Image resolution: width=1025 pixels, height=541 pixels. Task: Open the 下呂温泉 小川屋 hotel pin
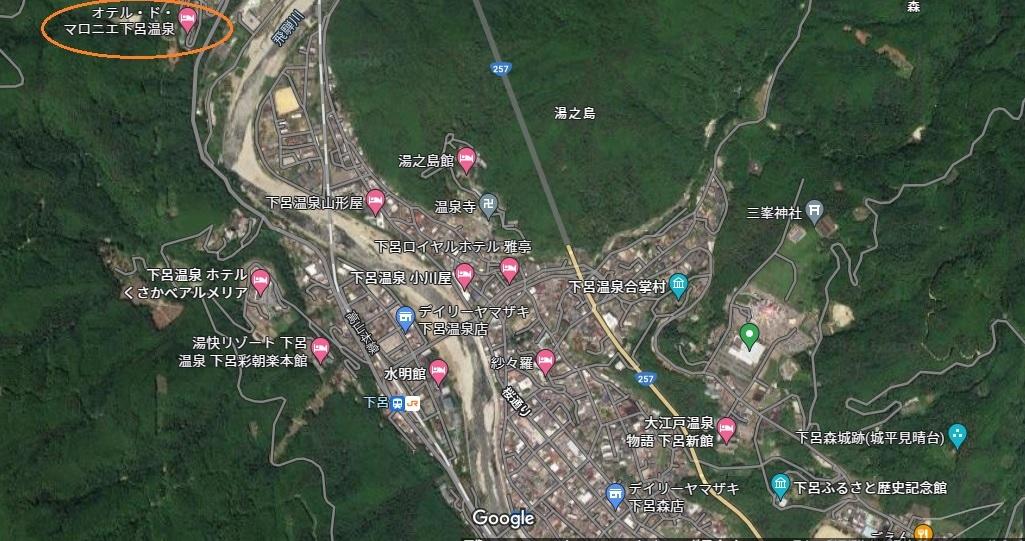point(464,275)
